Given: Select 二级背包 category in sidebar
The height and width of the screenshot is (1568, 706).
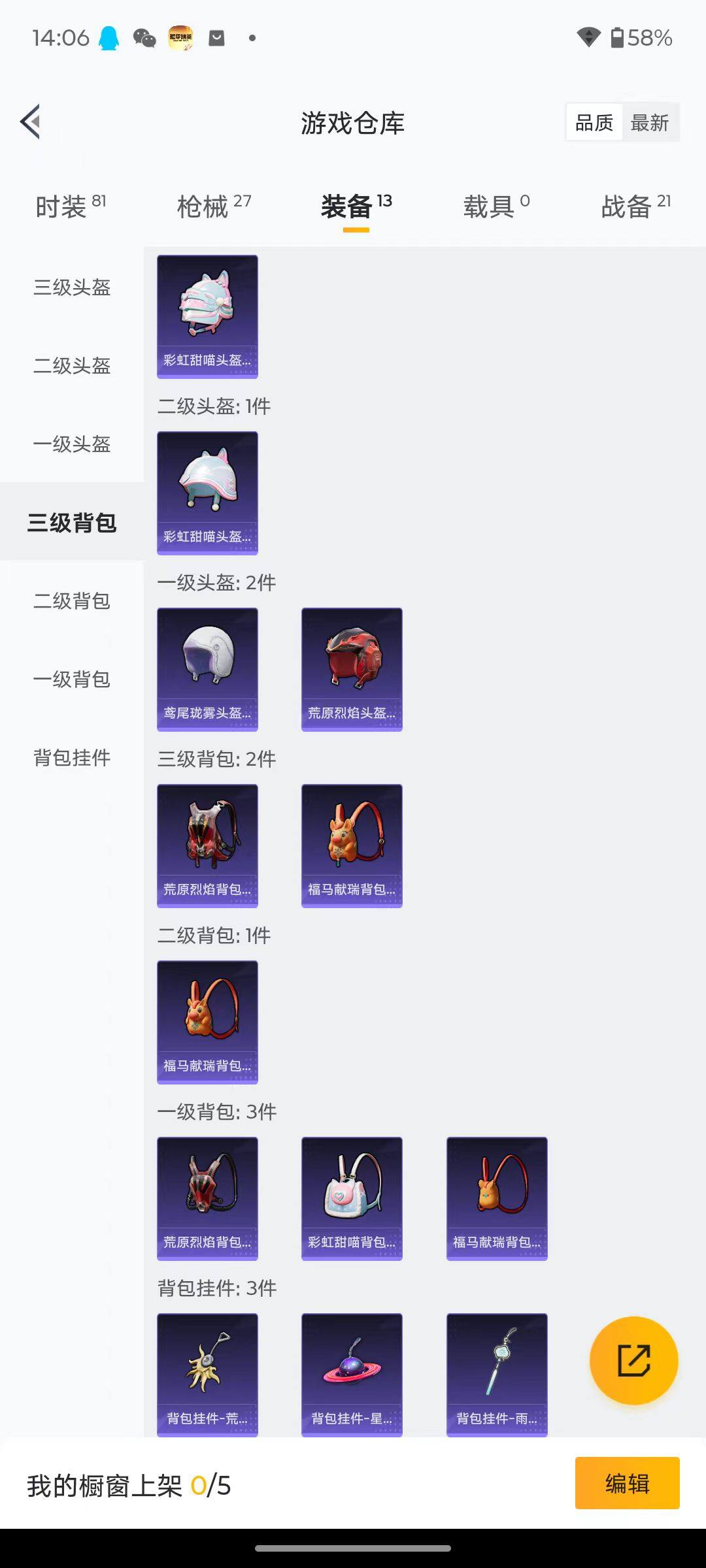Looking at the screenshot, I should [72, 602].
